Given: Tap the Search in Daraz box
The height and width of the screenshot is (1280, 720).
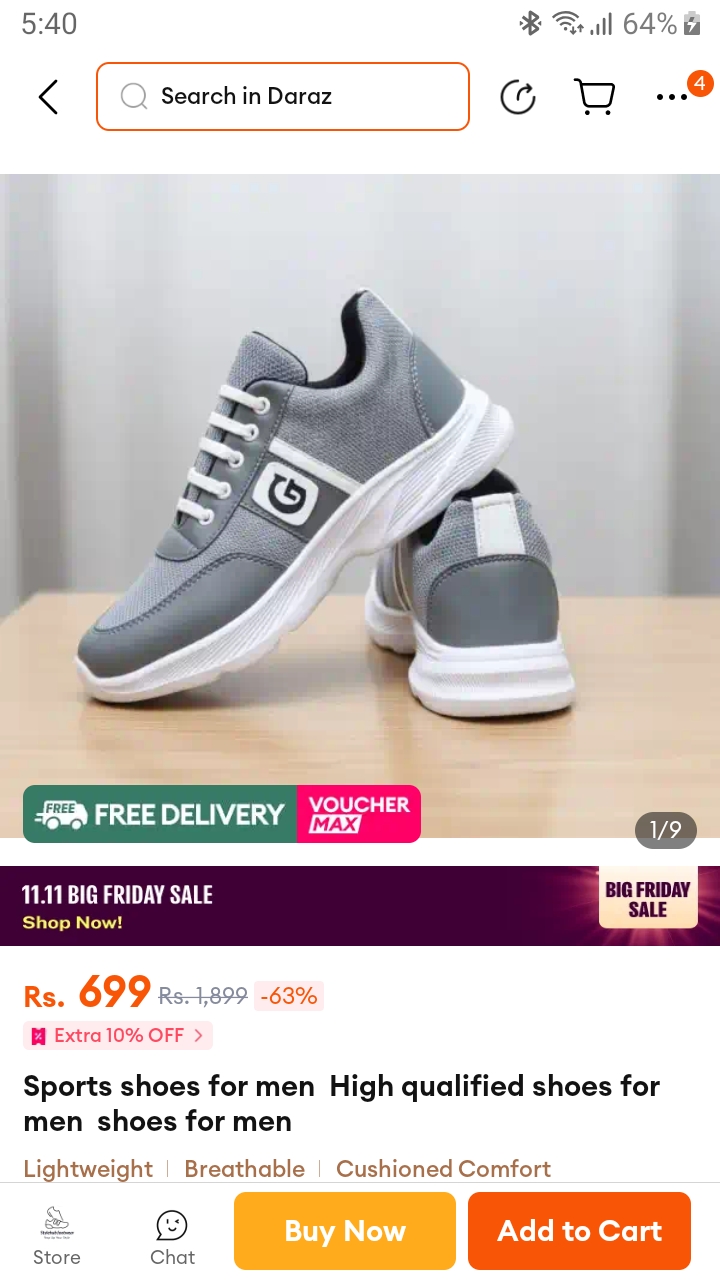Looking at the screenshot, I should tap(283, 96).
